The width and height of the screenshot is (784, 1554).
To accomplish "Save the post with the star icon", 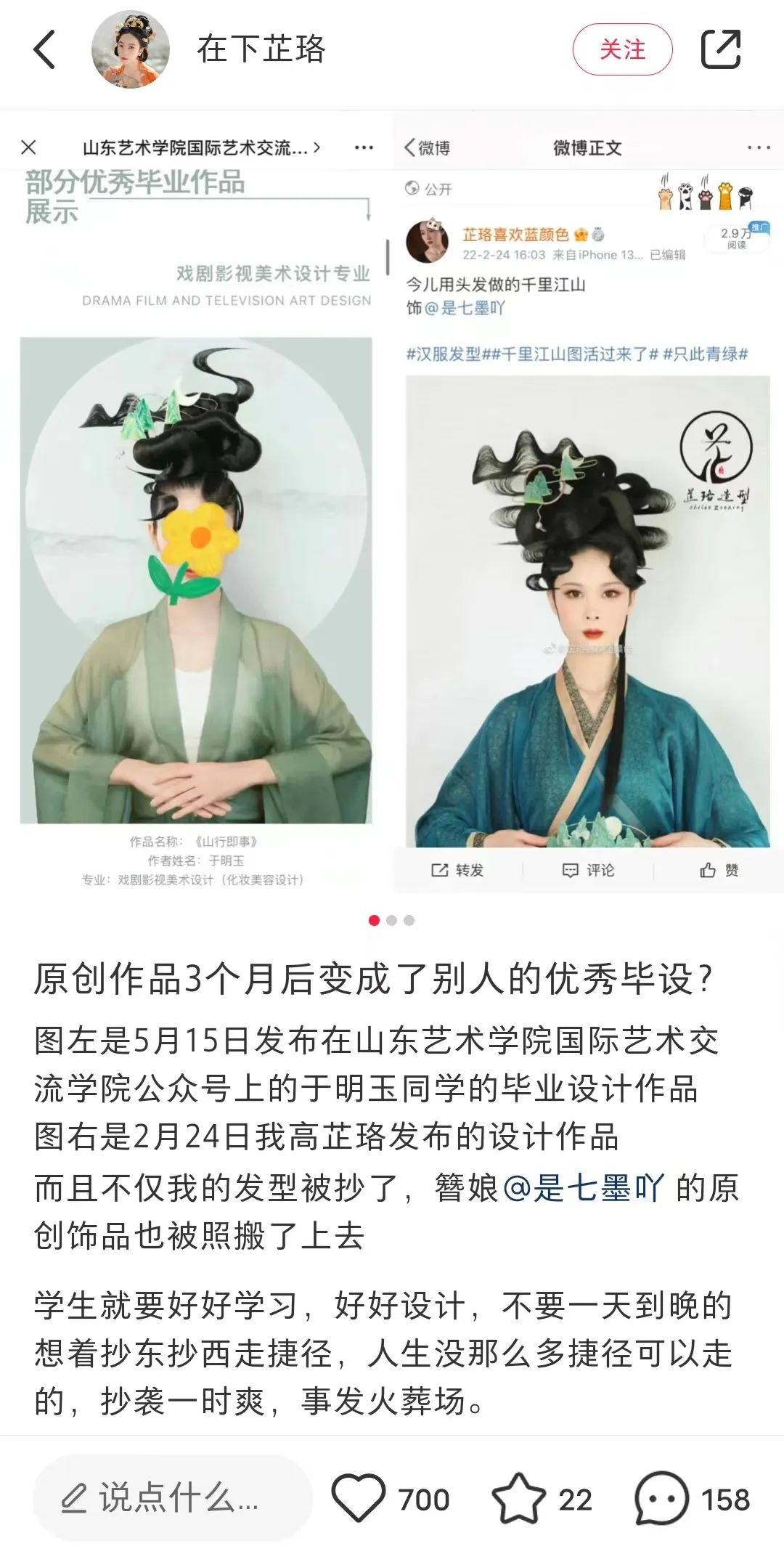I will (518, 1498).
